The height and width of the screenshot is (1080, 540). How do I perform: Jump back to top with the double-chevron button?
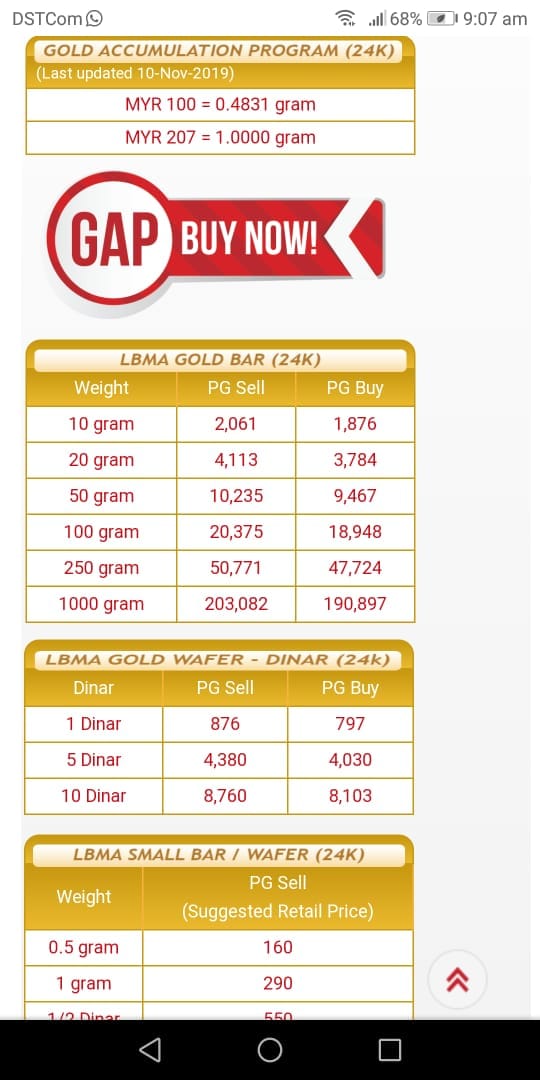(457, 979)
